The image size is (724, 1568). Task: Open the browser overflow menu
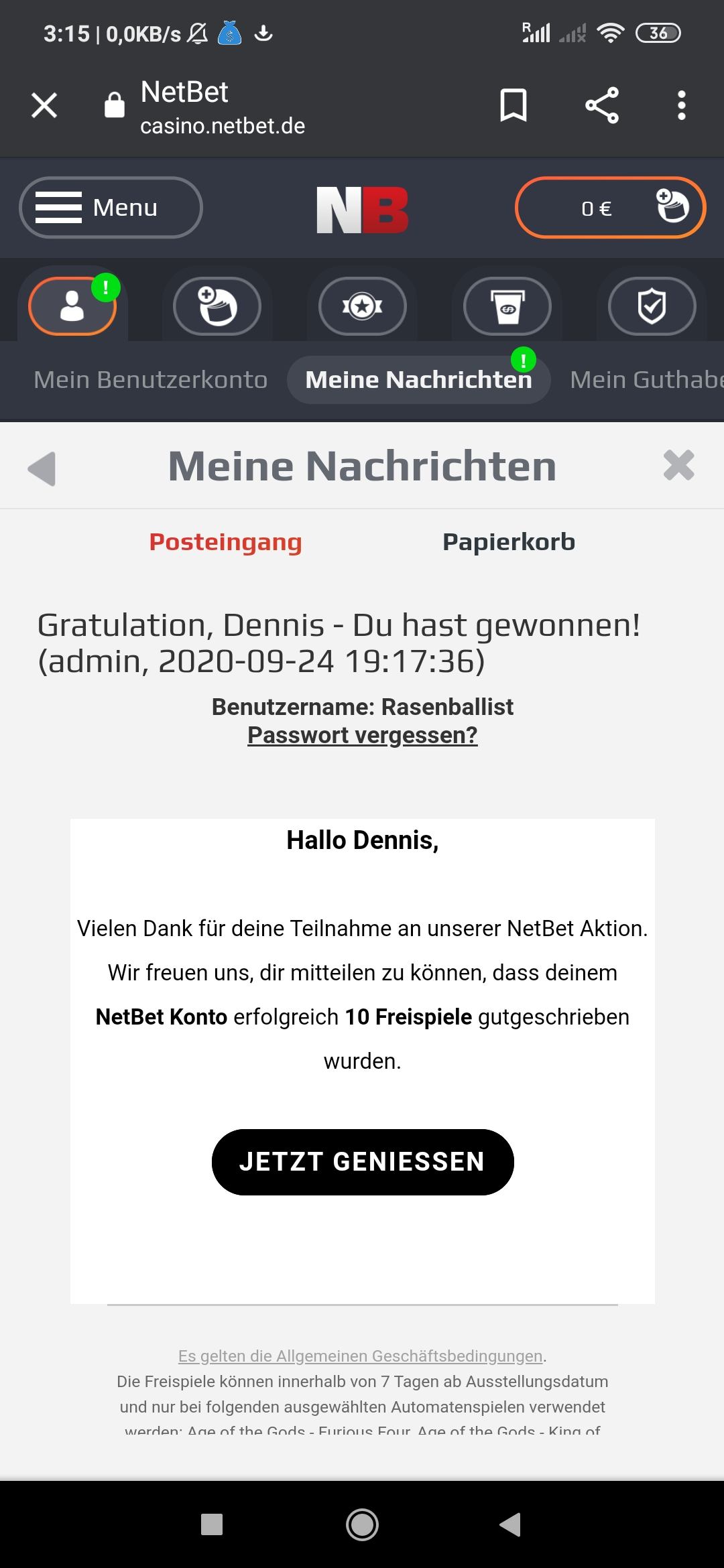point(681,106)
